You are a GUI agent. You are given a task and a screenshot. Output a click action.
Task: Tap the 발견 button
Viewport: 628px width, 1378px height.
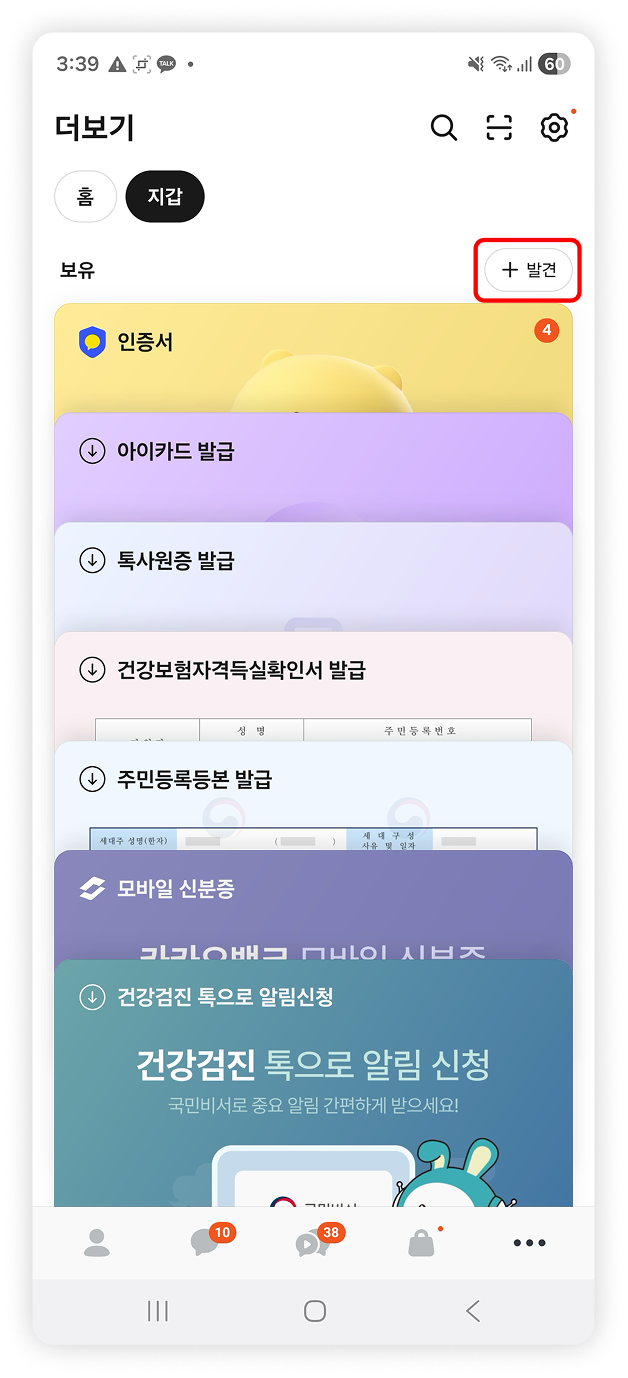[x=529, y=270]
